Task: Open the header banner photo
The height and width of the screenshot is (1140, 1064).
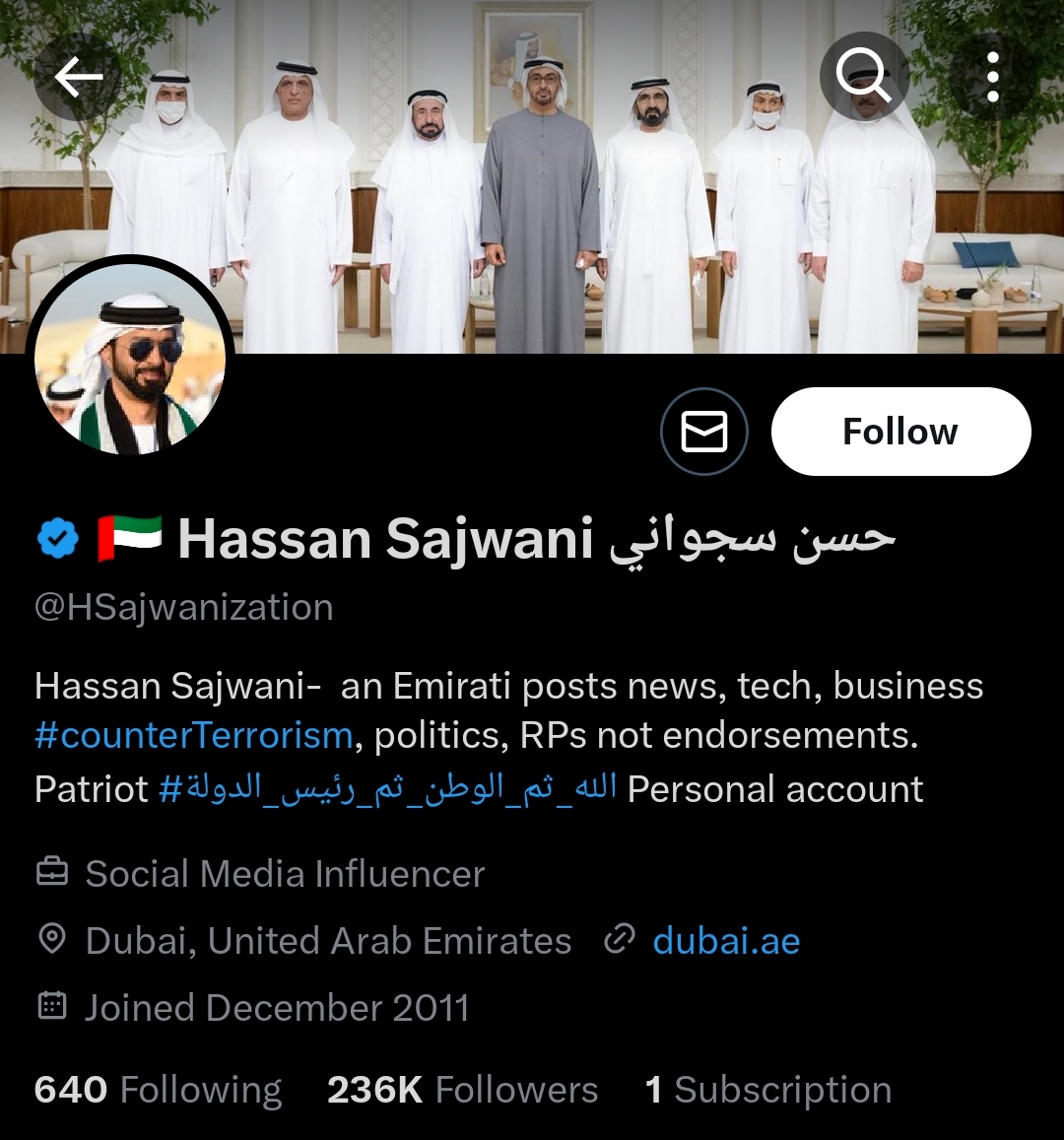Action: click(x=552, y=197)
